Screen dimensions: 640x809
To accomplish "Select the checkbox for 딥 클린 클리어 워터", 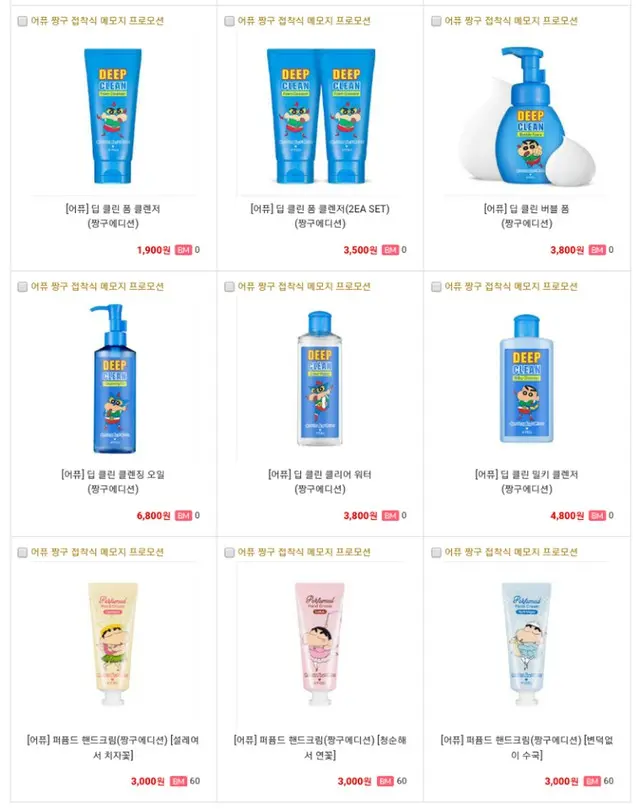I will coord(229,287).
